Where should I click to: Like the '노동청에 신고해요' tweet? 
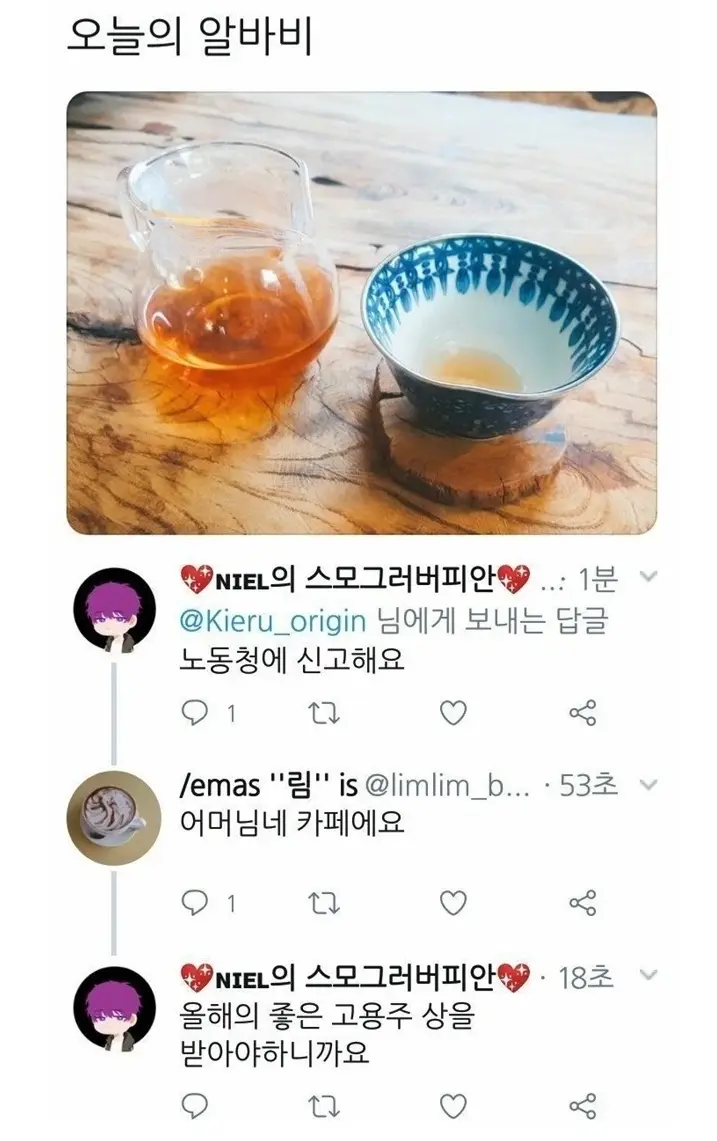(453, 712)
